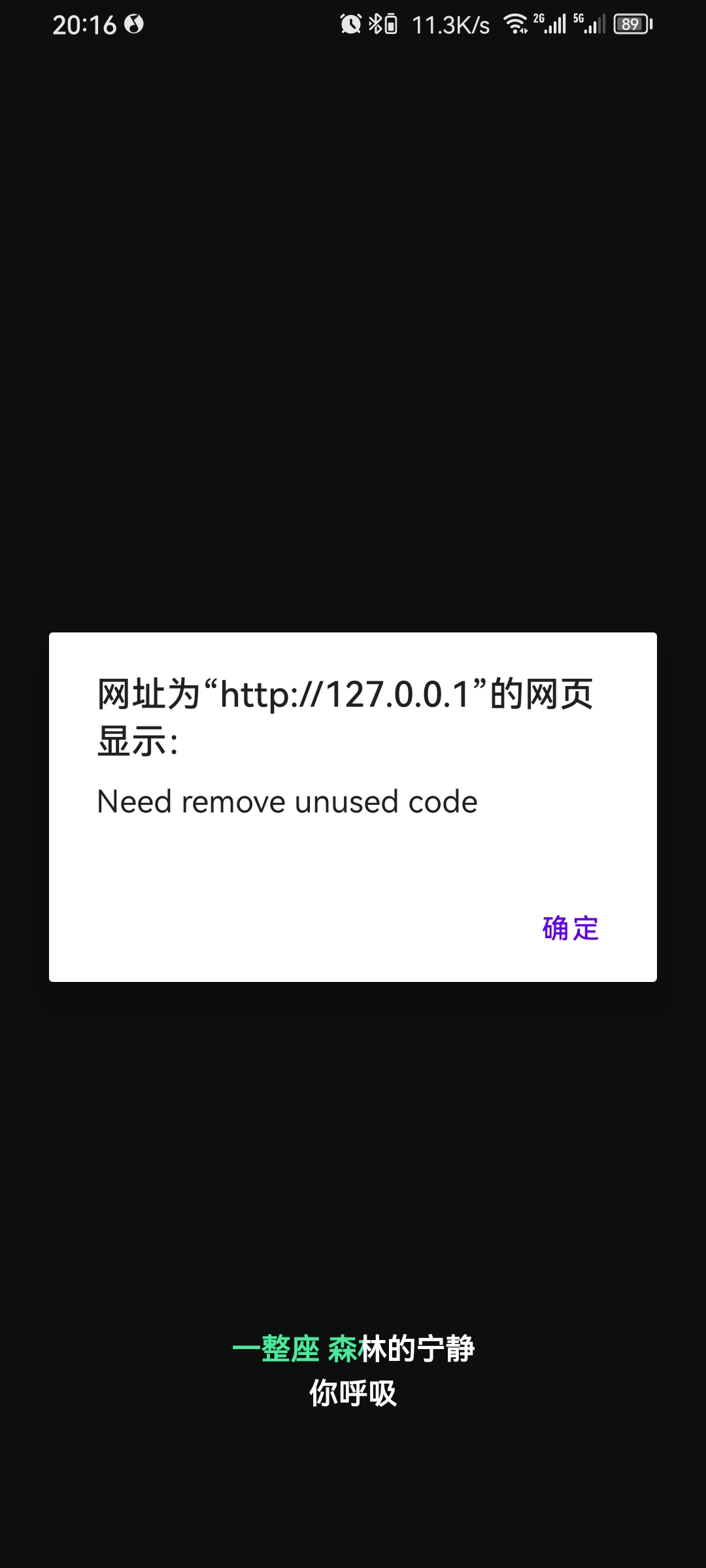The image size is (706, 1568).
Task: Tap the dark background above the dialog
Action: (x=353, y=425)
